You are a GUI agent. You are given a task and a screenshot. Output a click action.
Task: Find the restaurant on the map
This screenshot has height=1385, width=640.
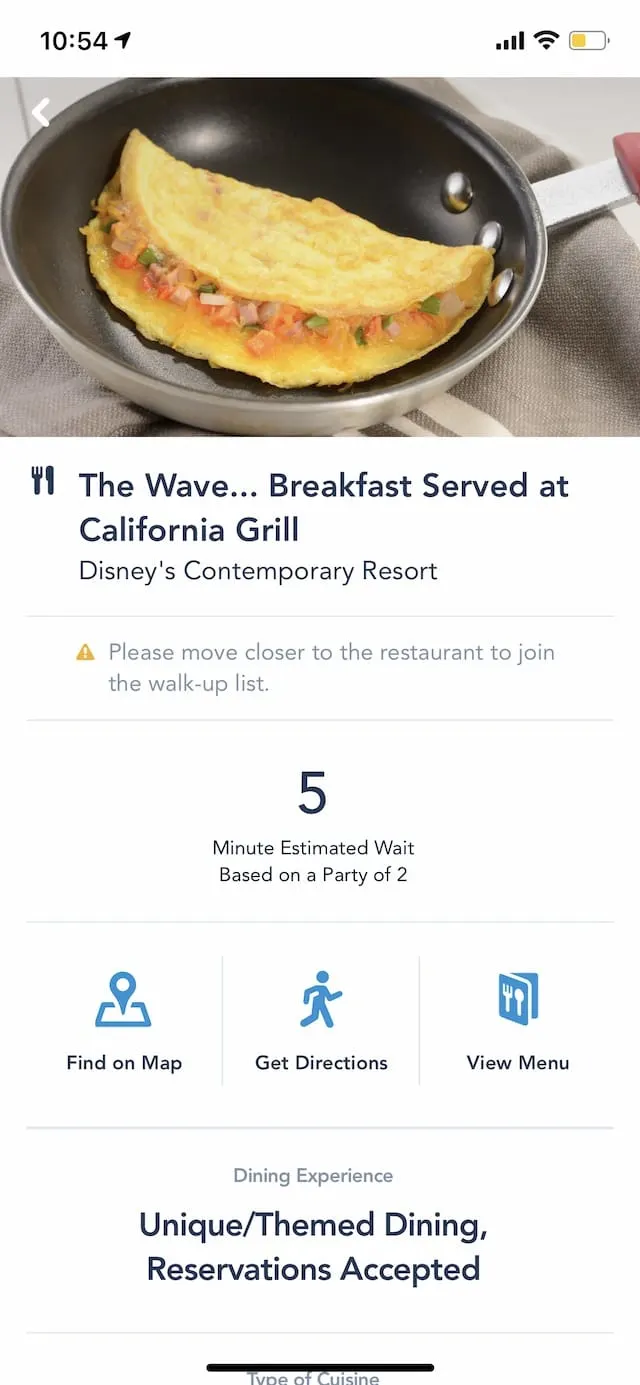[x=124, y=1020]
